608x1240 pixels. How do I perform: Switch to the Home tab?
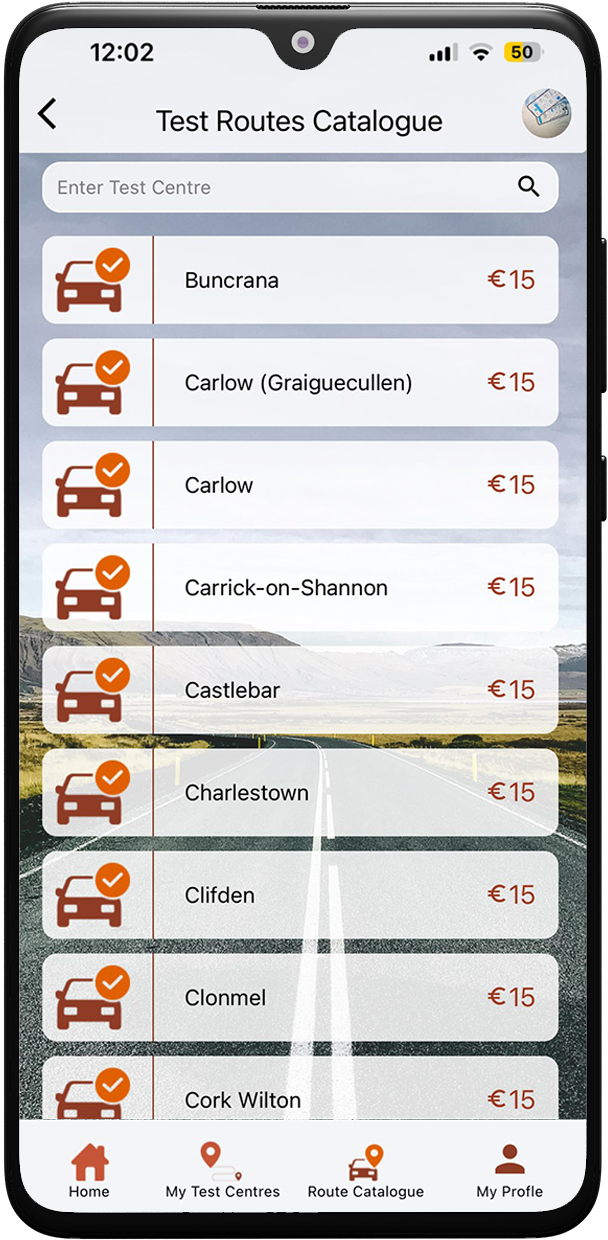pyautogui.click(x=89, y=1171)
